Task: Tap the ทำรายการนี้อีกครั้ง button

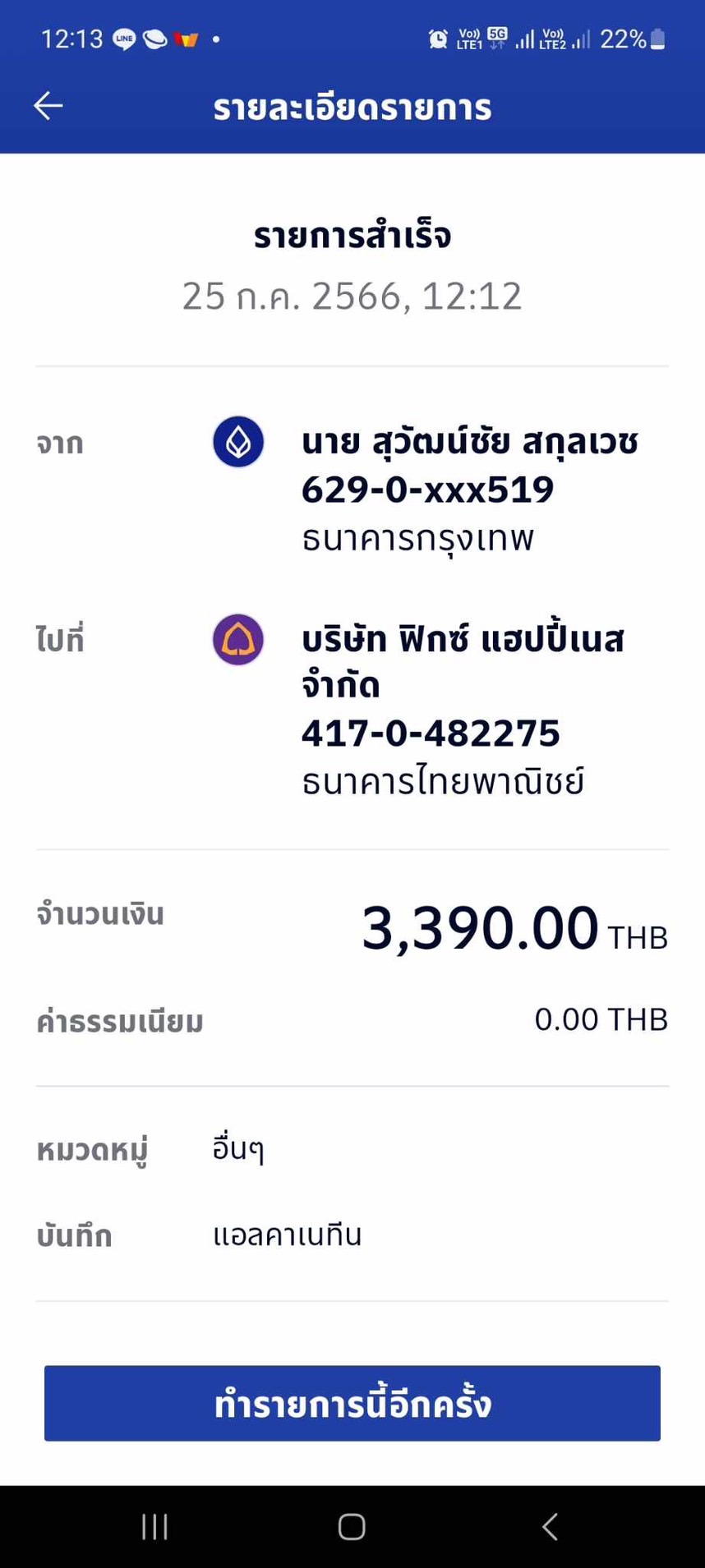Action: [x=352, y=1403]
